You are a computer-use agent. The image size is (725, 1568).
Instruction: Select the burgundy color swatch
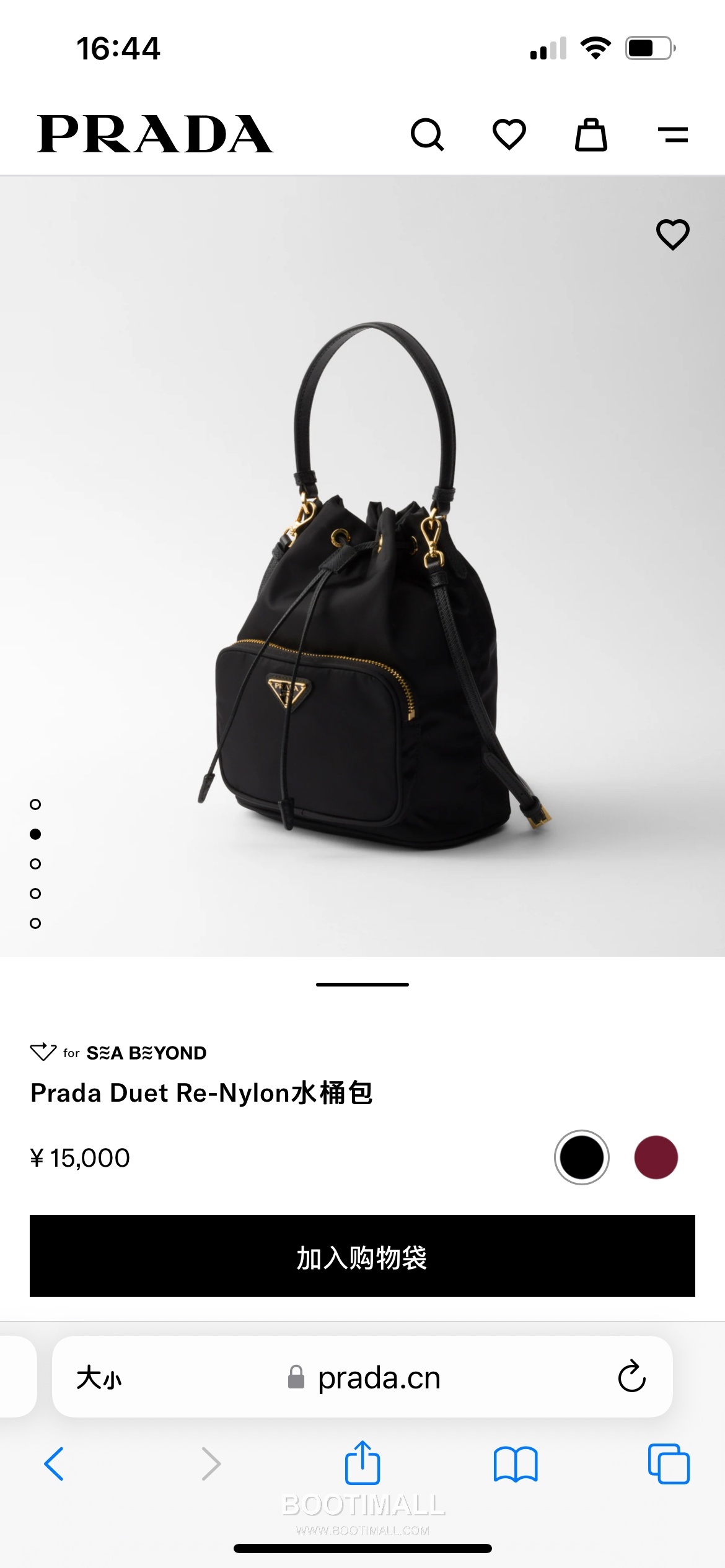[656, 1157]
